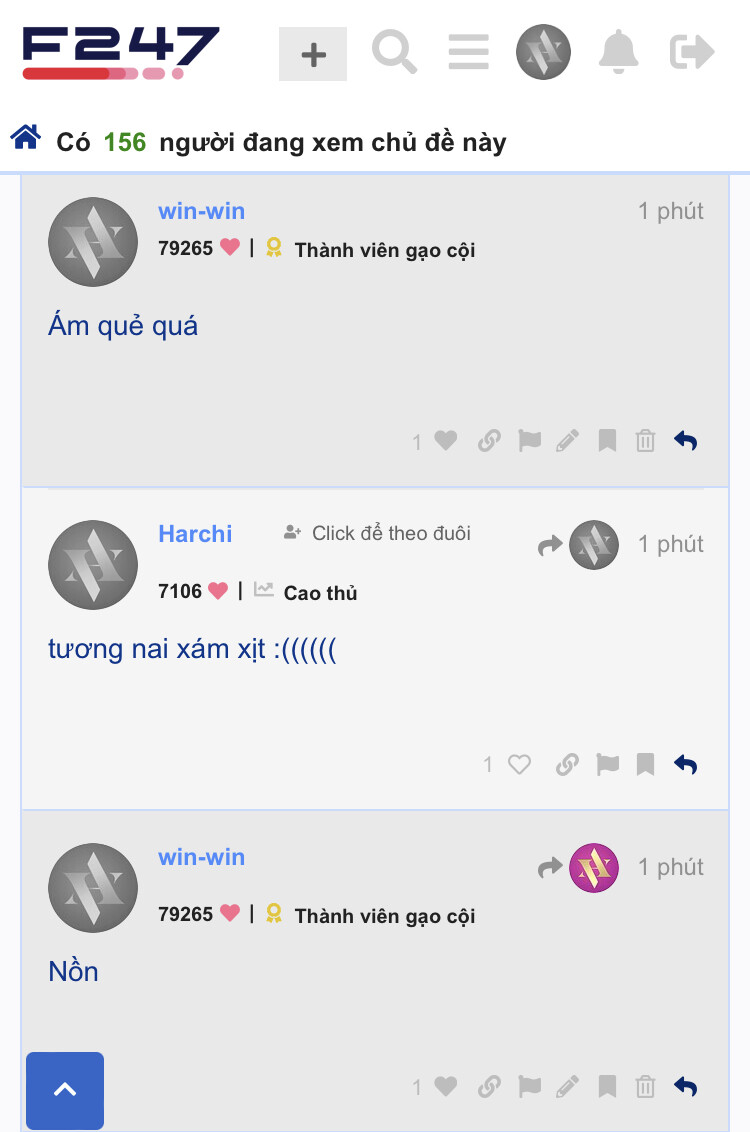Create a new post with plus button
Viewport: 750px width, 1132px height.
[313, 54]
